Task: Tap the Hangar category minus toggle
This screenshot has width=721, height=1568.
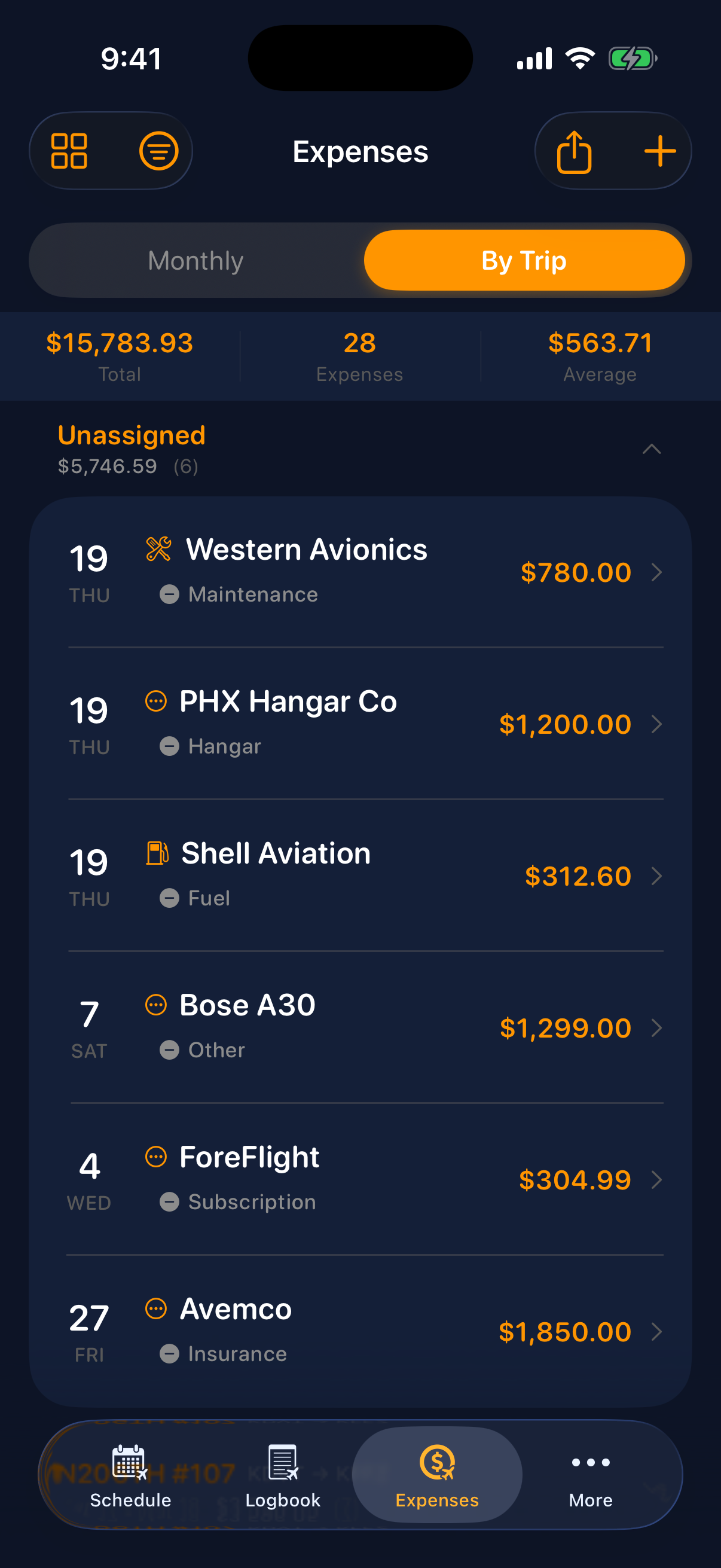Action: tap(170, 745)
